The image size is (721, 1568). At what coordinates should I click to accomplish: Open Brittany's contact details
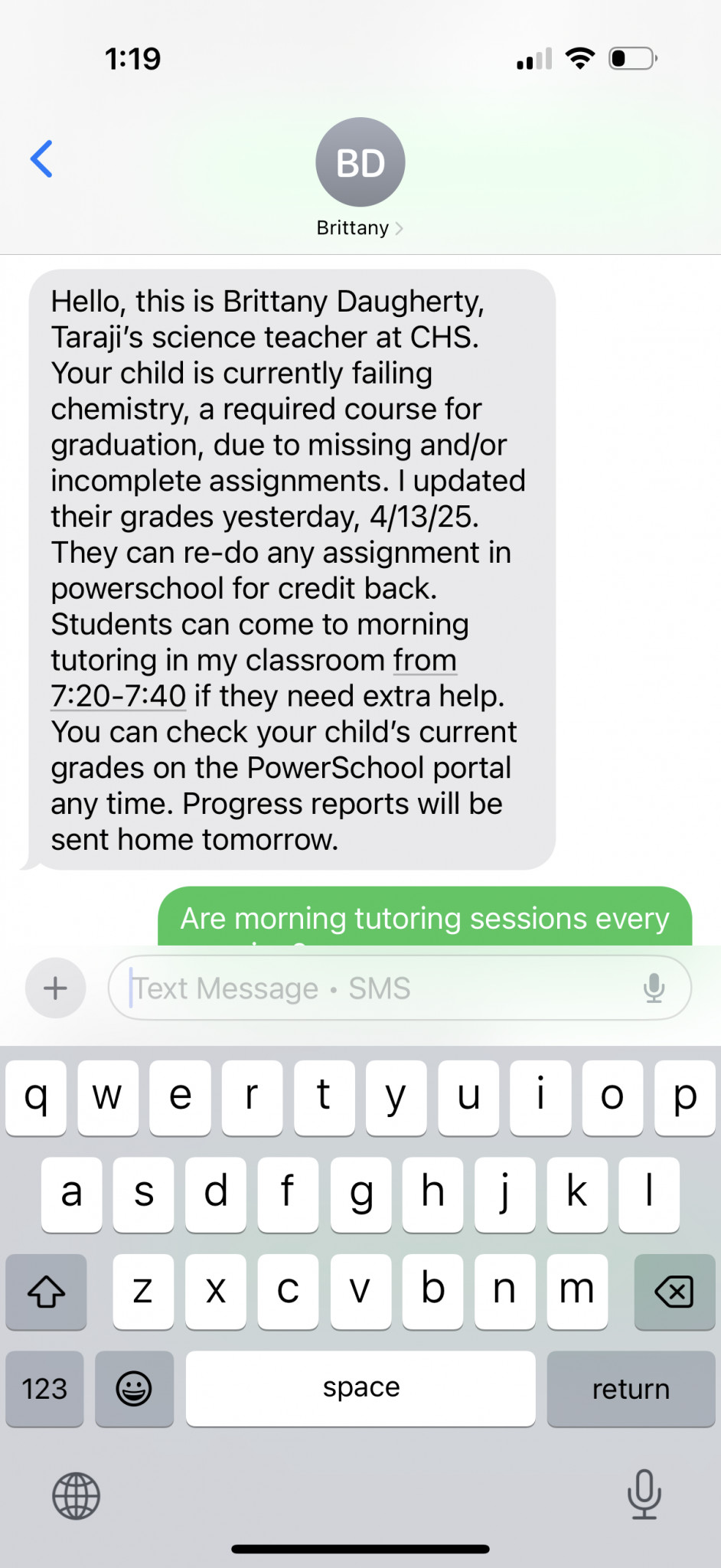pos(360,178)
